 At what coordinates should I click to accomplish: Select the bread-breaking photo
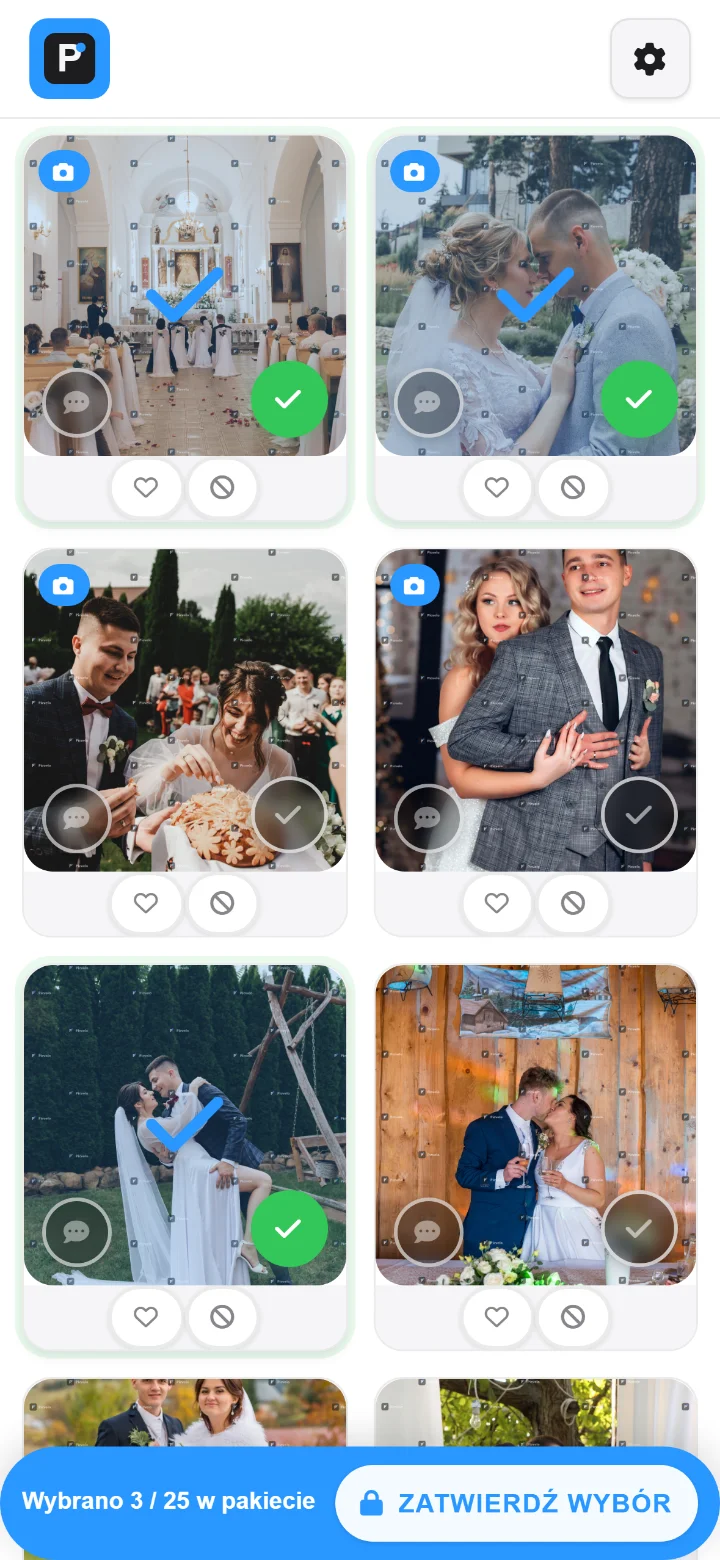[288, 815]
